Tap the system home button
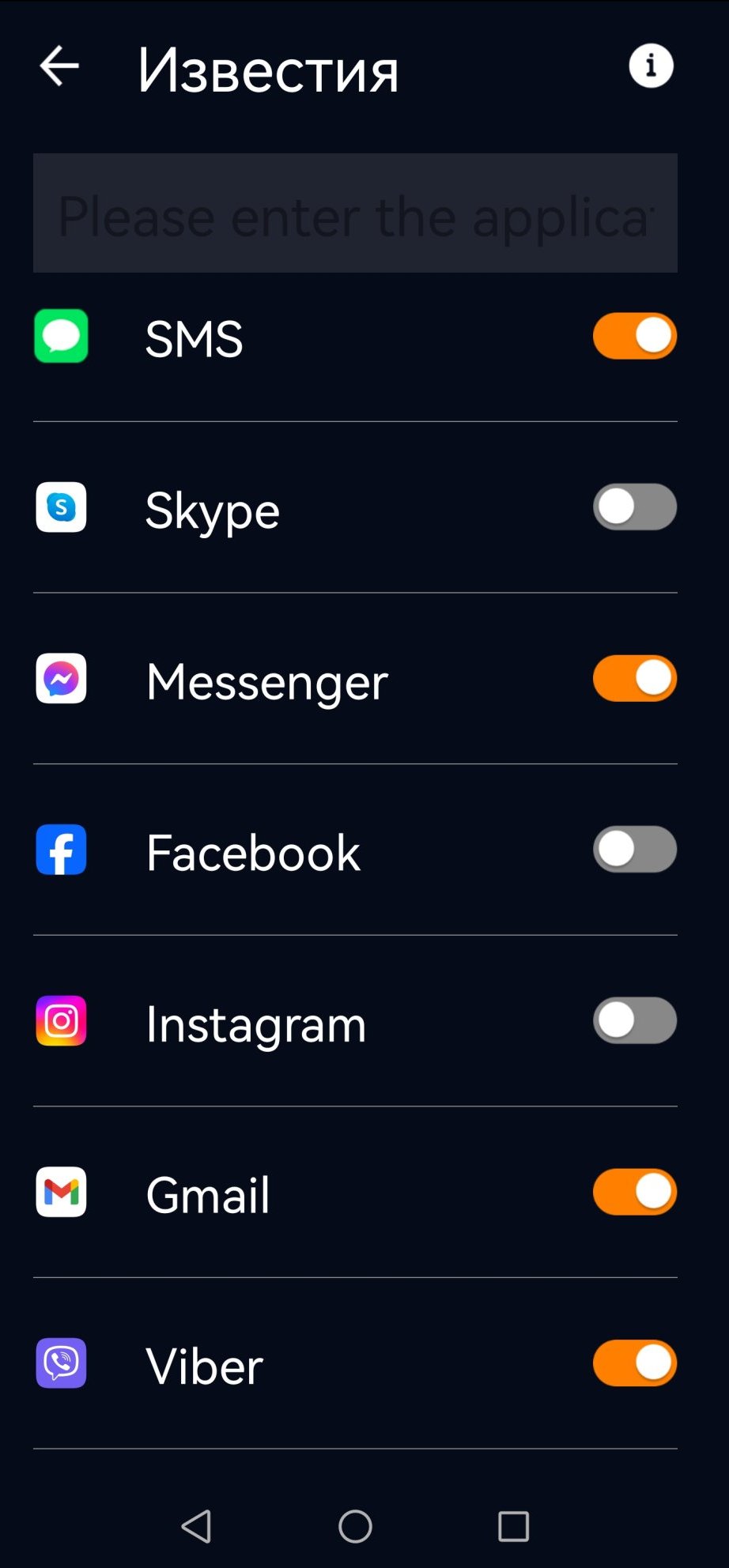729x1568 pixels. (355, 1526)
